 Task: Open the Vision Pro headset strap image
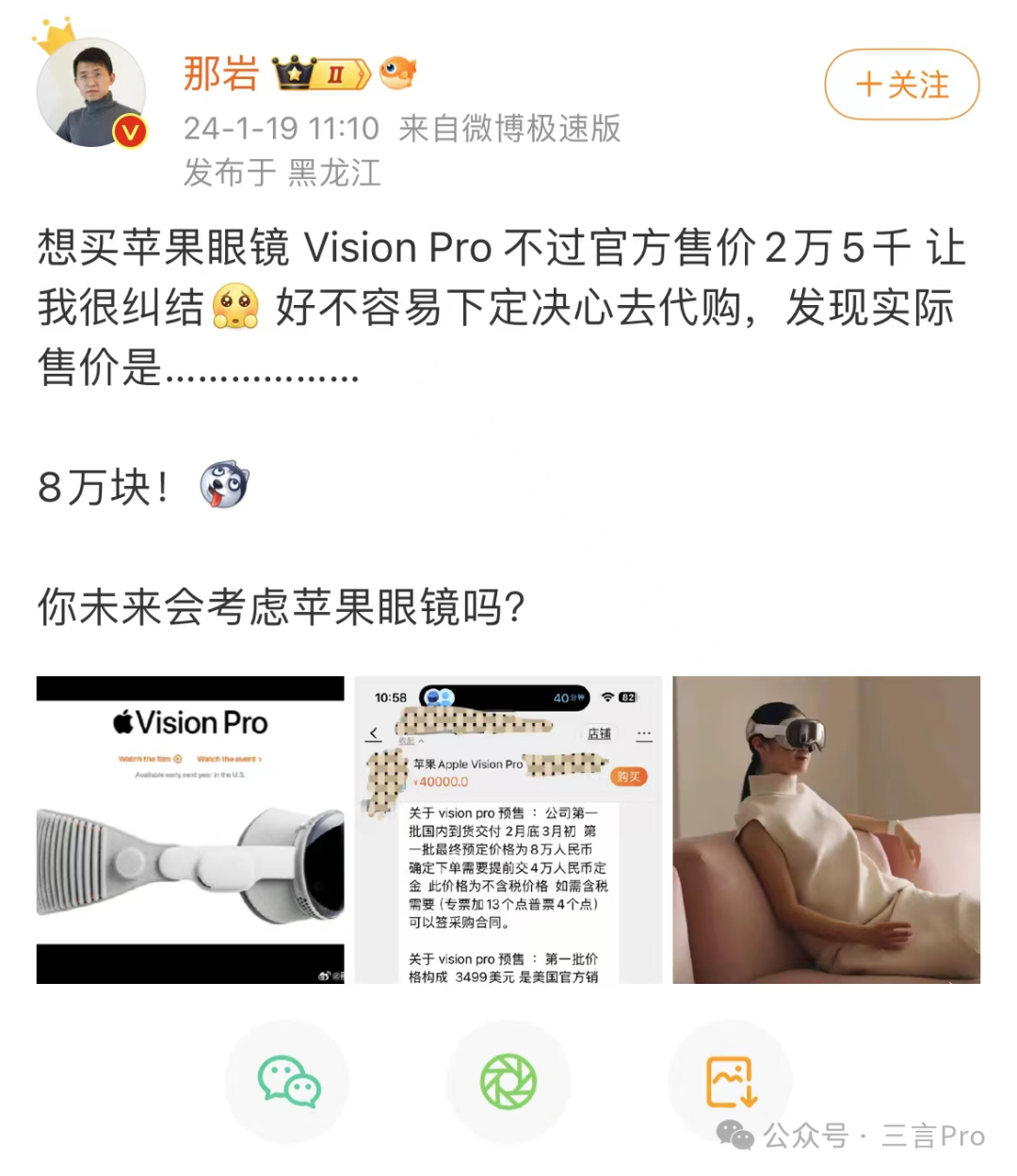coord(190,830)
